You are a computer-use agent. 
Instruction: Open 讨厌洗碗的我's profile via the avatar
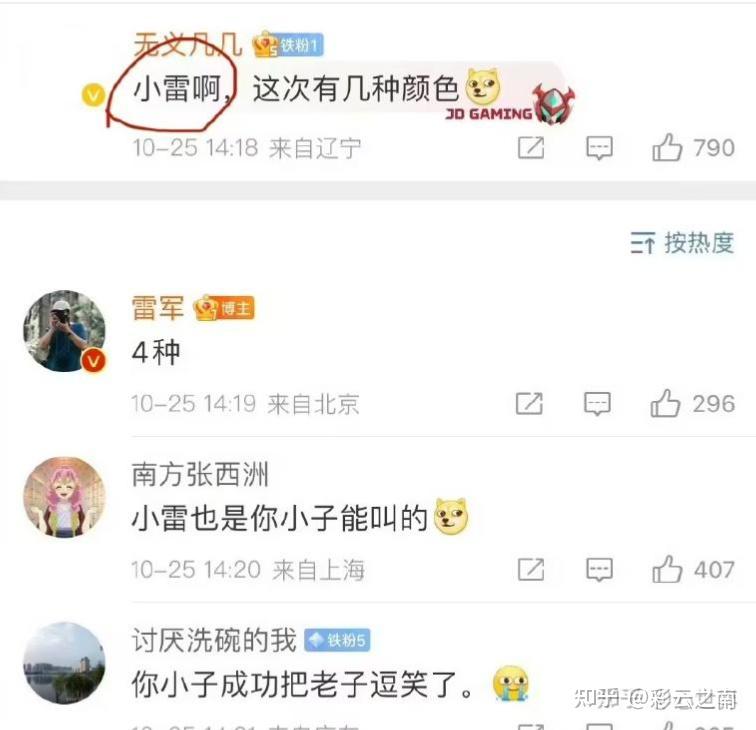(64, 662)
